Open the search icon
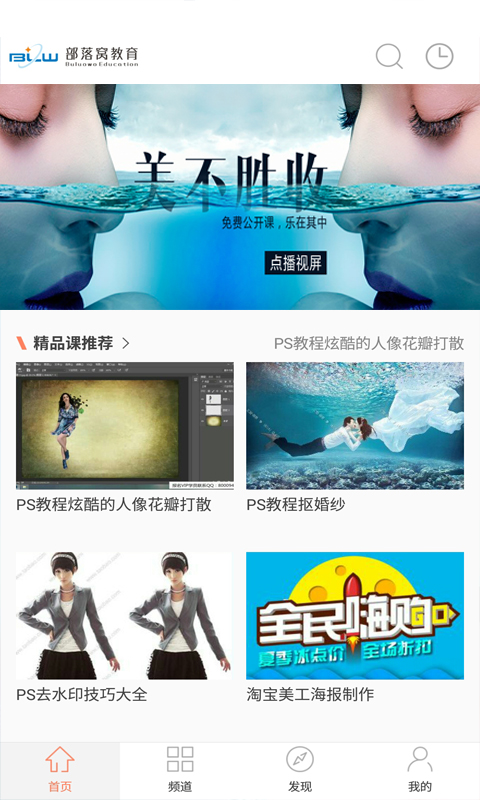This screenshot has height=800, width=480. click(389, 56)
